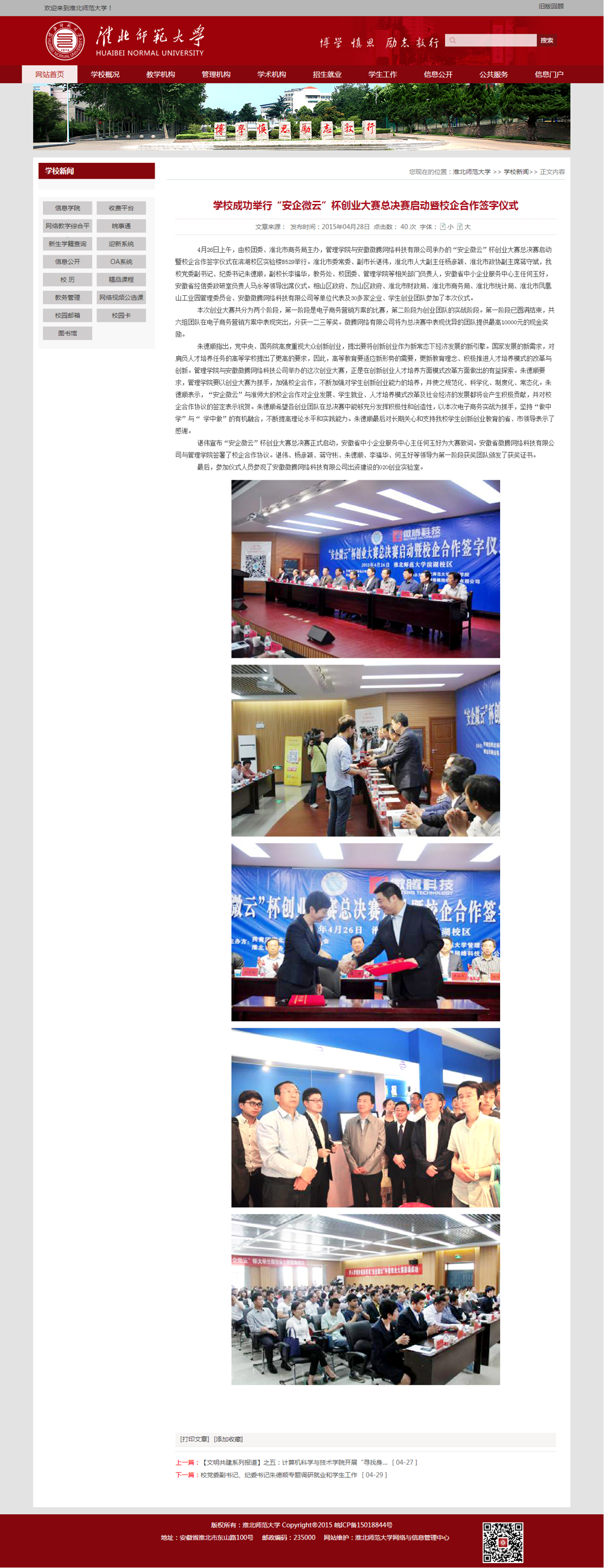The image size is (604, 1568).
Task: Open the 学校概况 navigation item
Action: pyautogui.click(x=105, y=74)
